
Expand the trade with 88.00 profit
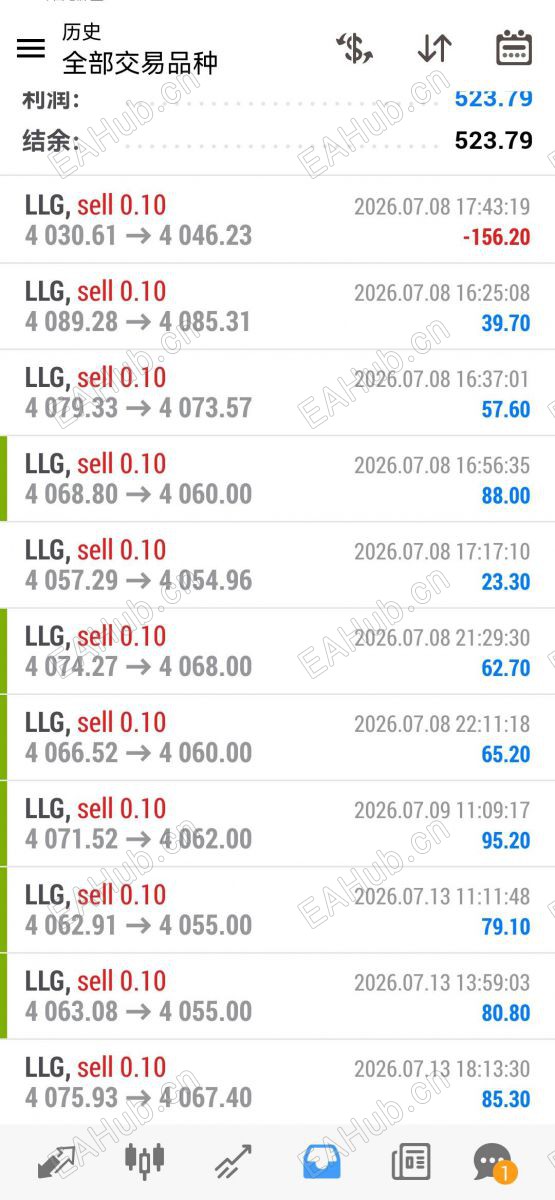[277, 479]
